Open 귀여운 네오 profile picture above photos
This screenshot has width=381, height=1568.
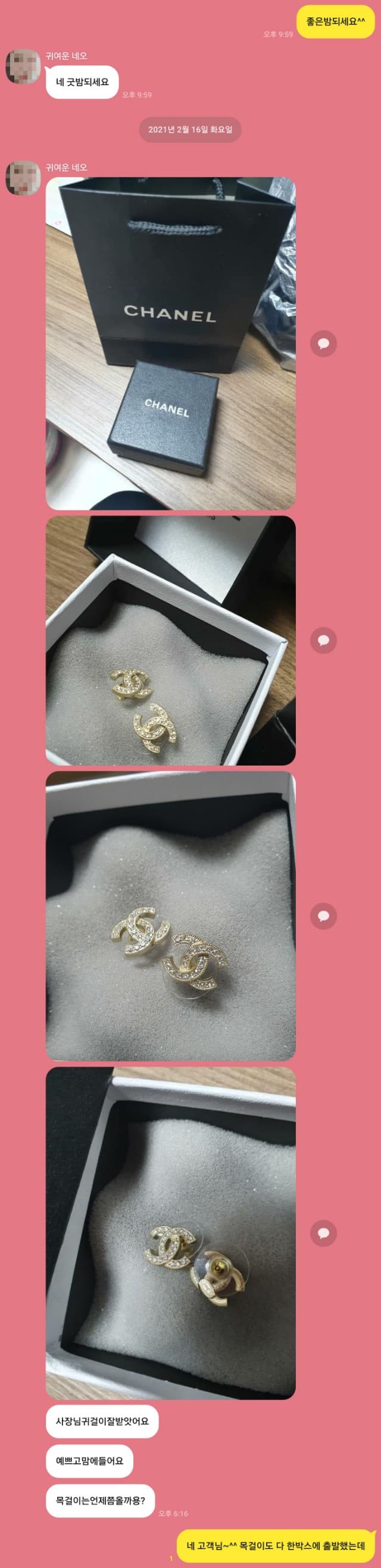(23, 178)
